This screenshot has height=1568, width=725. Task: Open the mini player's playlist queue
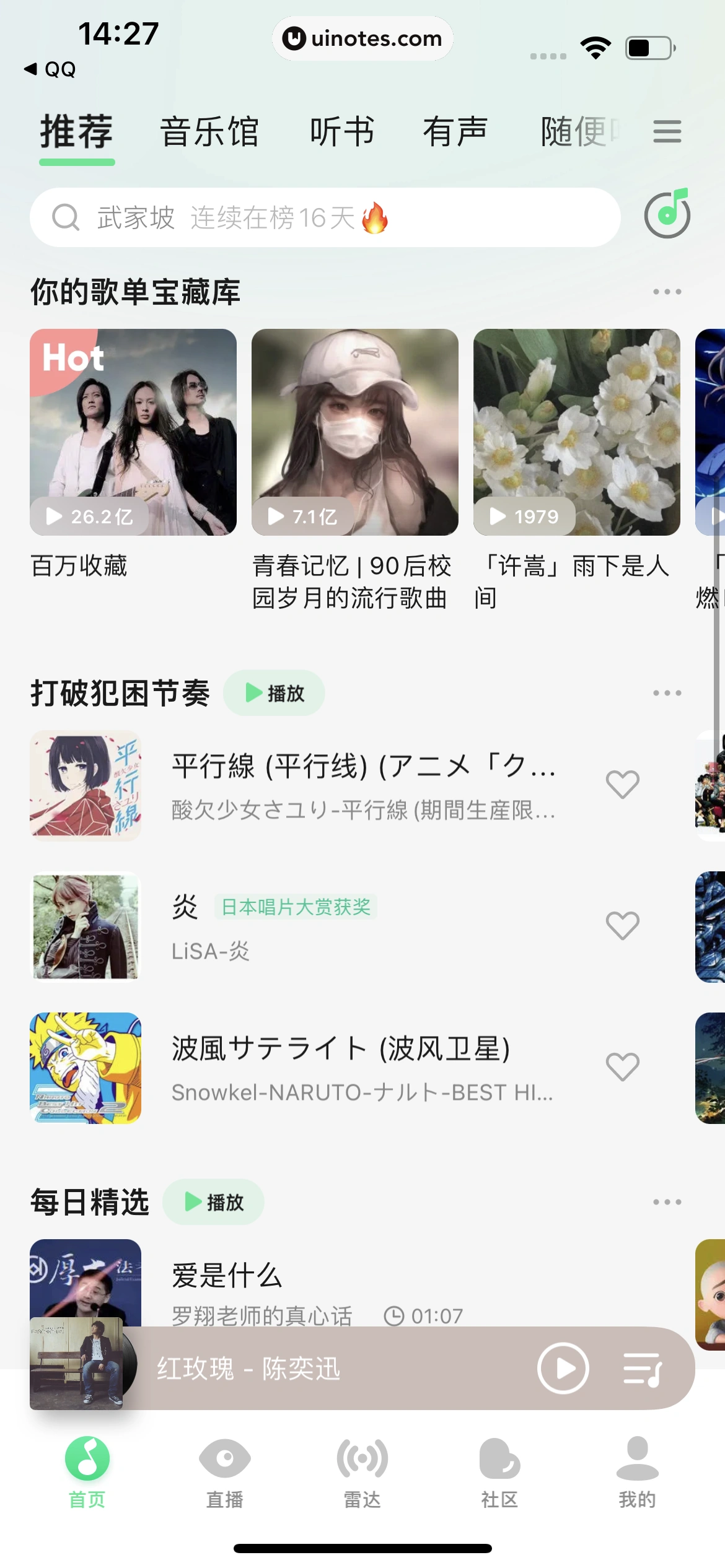click(643, 1368)
